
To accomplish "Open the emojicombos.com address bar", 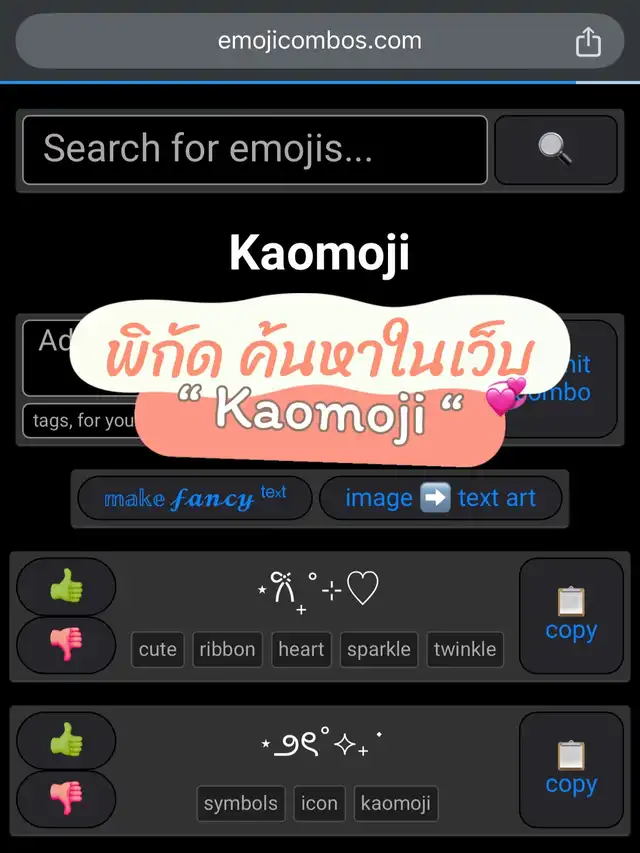I will point(320,41).
